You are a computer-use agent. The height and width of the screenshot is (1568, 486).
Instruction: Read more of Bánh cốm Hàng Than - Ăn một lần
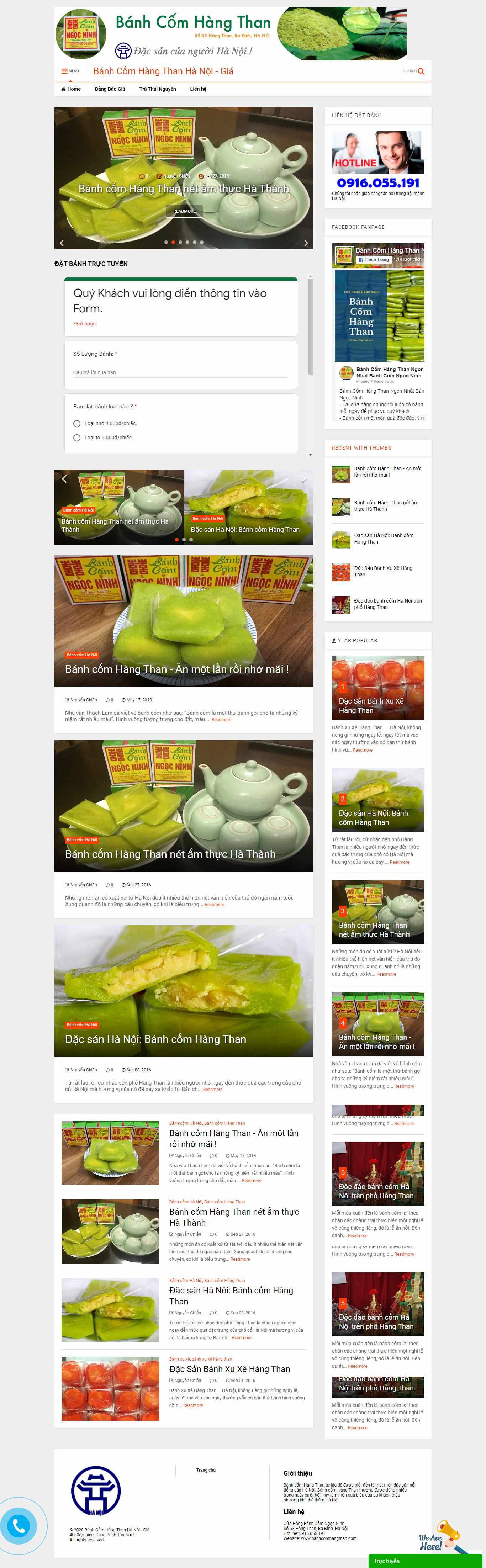pos(221,720)
